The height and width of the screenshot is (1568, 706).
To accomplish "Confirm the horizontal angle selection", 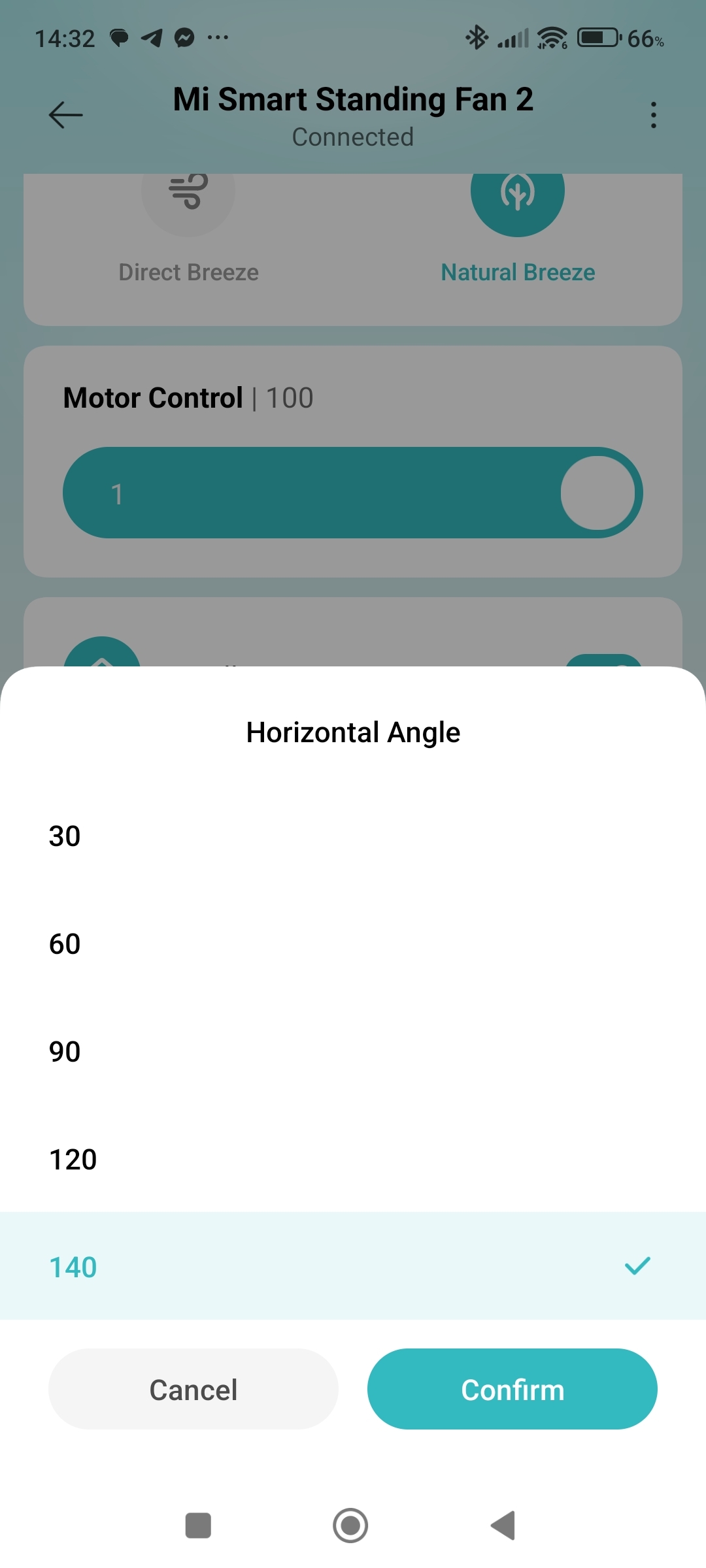I will (x=513, y=1390).
